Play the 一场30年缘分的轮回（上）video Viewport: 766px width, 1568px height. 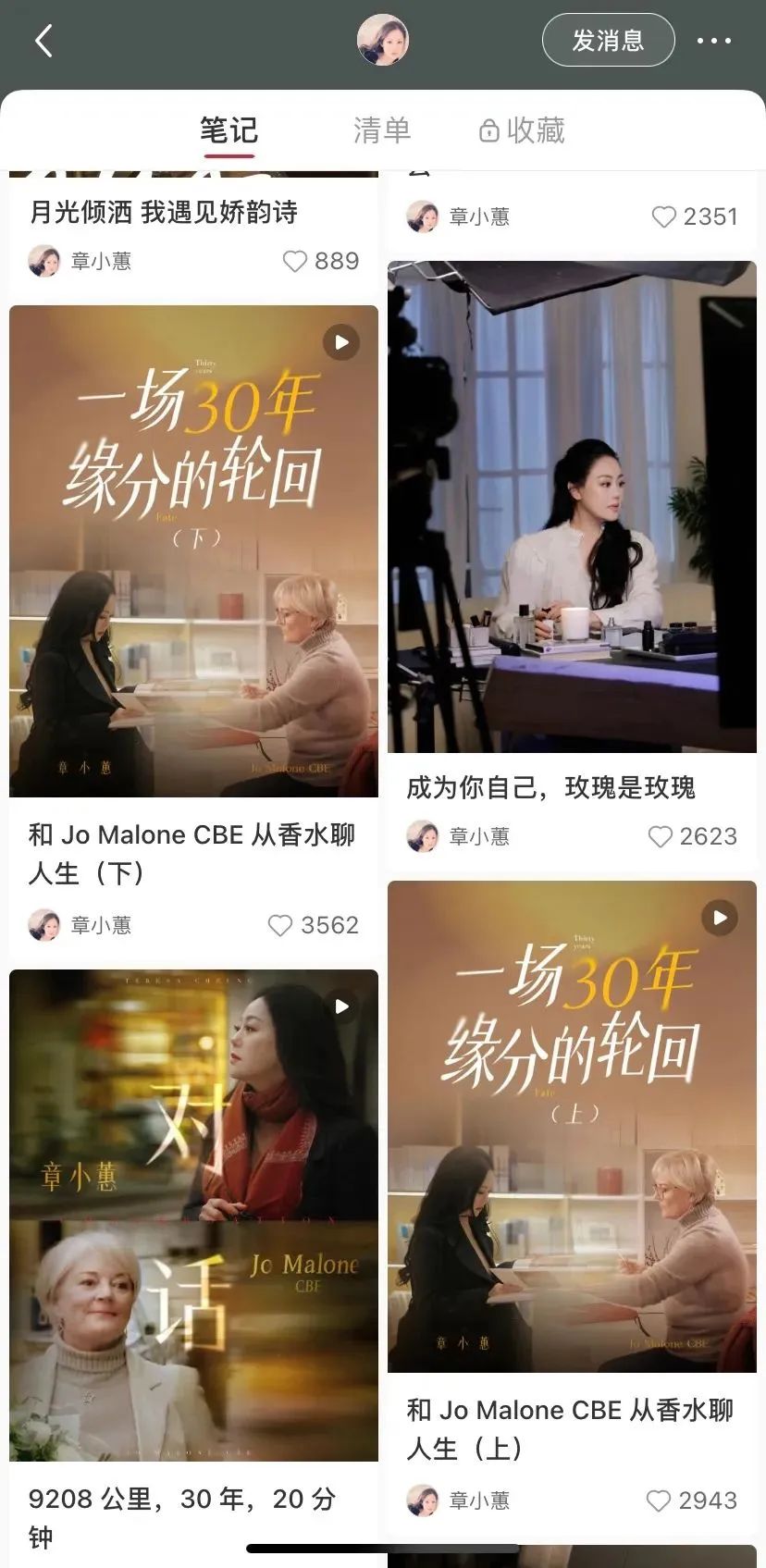tap(719, 917)
